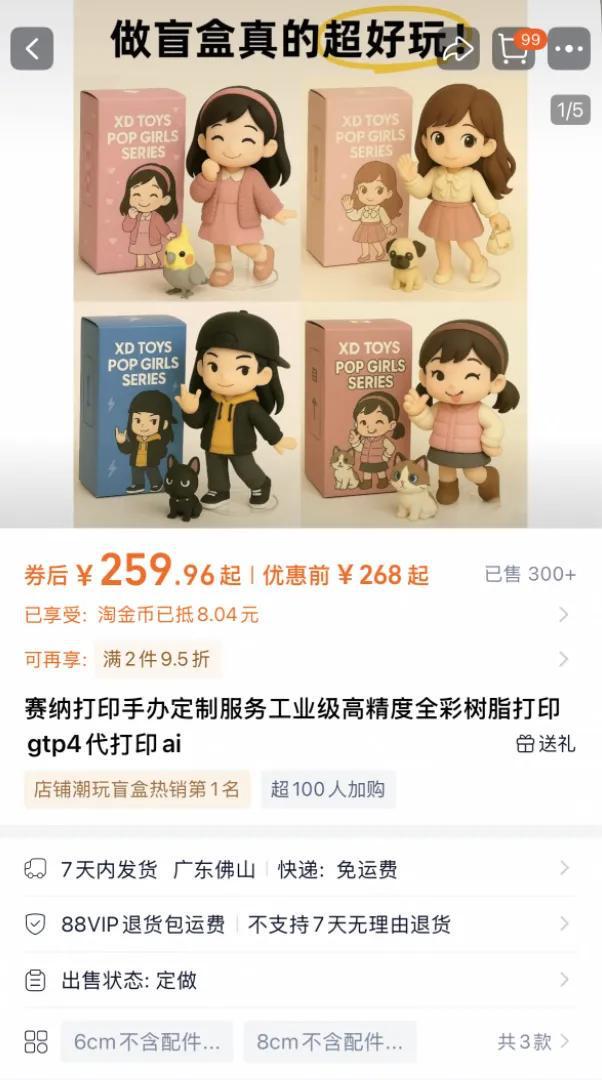Open the three-dot overflow menu
Screen dimensions: 602x1080
click(570, 48)
